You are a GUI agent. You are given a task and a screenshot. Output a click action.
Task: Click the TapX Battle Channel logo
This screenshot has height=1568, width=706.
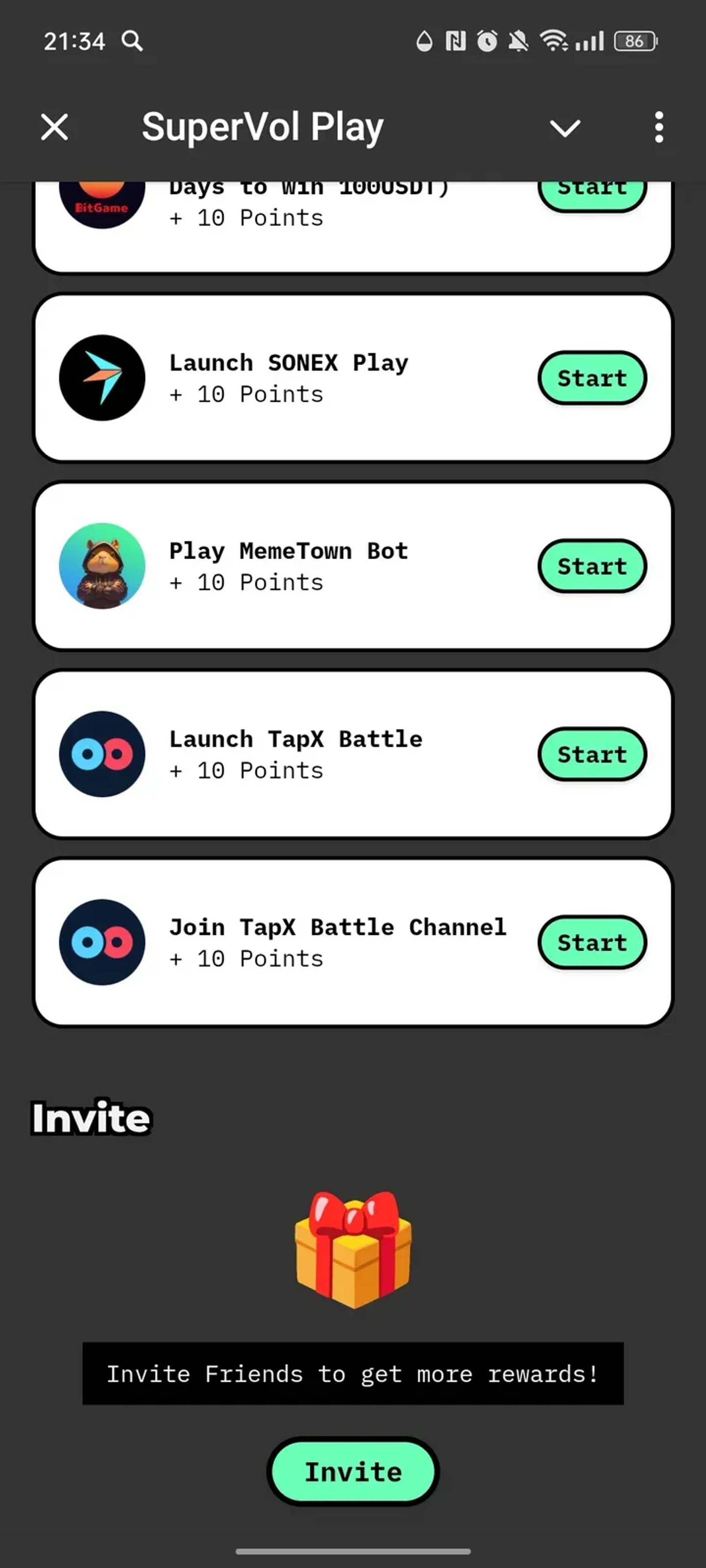pyautogui.click(x=102, y=942)
